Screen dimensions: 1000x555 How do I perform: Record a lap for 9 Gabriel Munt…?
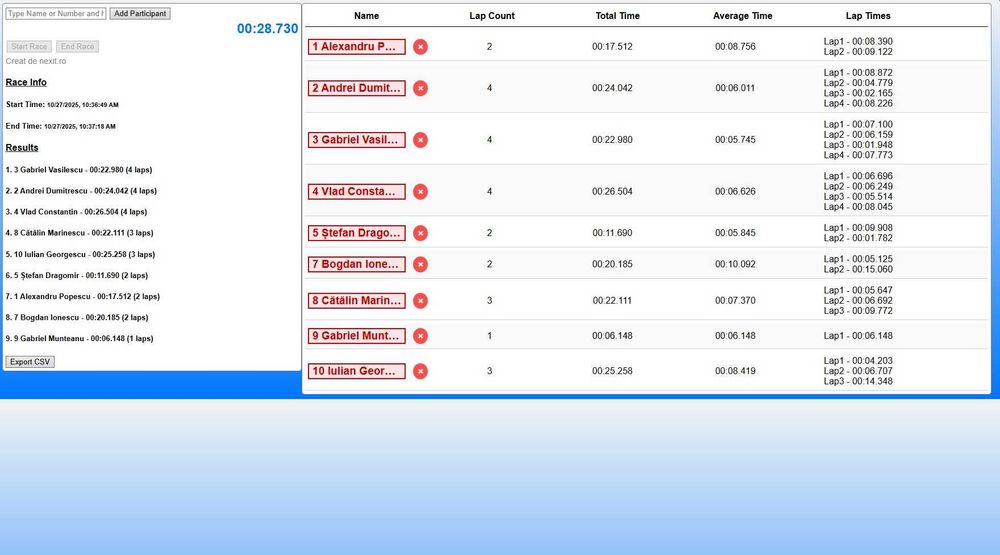click(x=357, y=336)
